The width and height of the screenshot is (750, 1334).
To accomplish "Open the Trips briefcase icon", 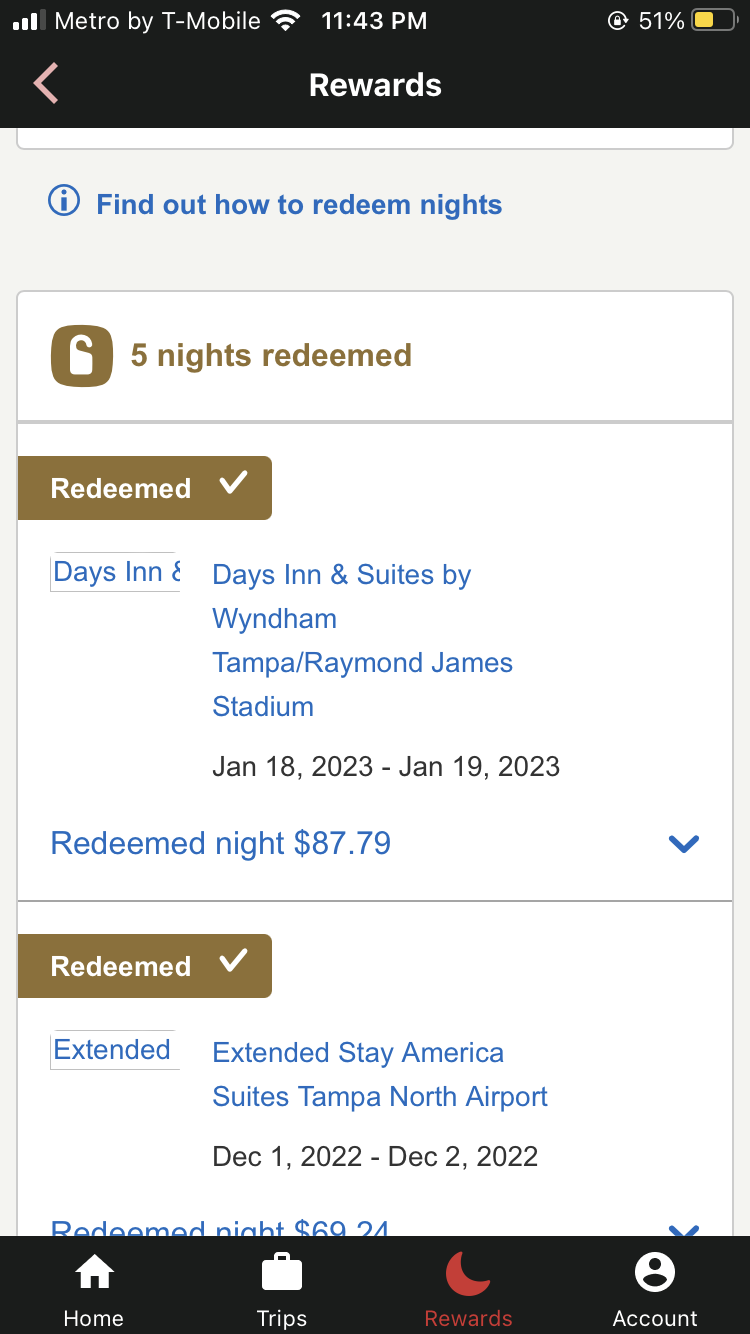I will [x=281, y=1271].
